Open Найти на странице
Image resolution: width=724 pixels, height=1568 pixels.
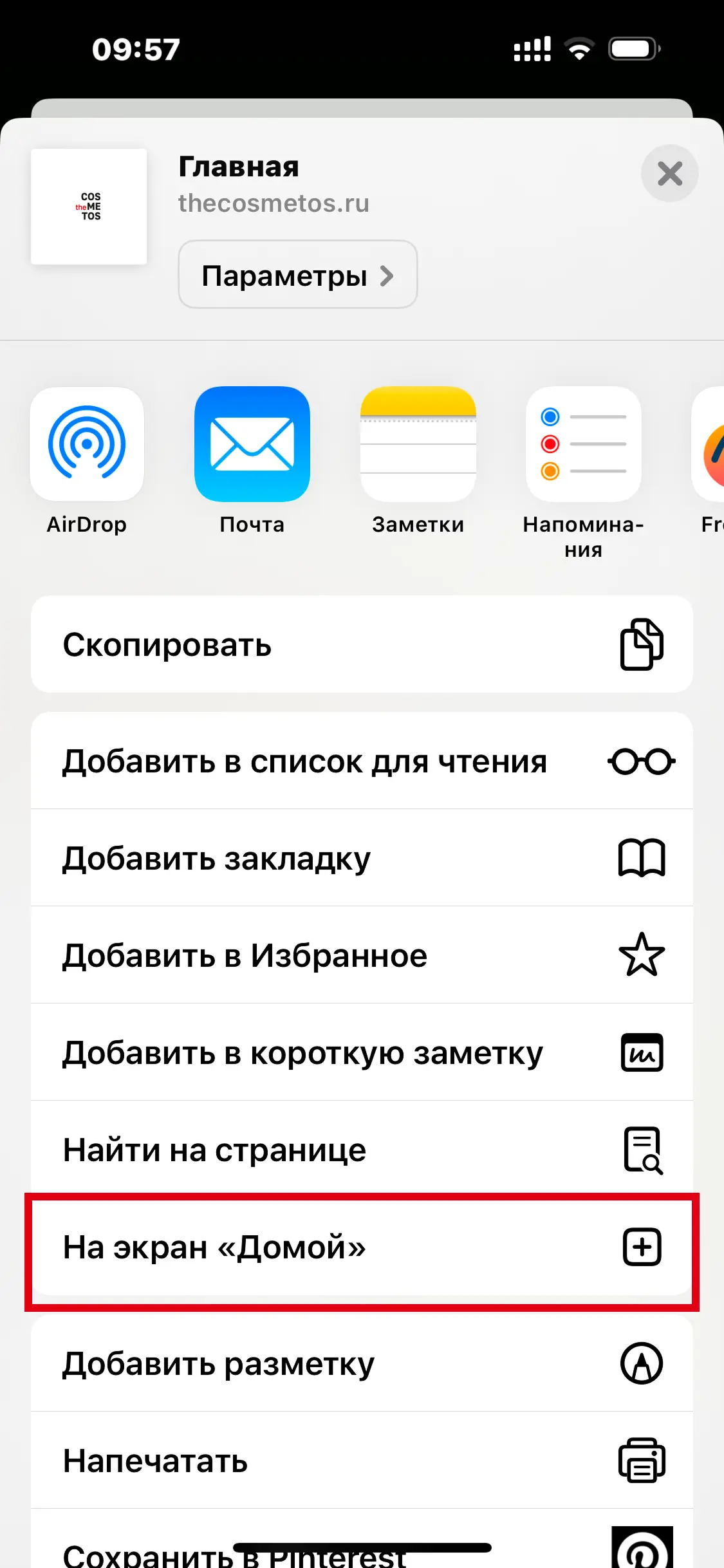point(362,1150)
